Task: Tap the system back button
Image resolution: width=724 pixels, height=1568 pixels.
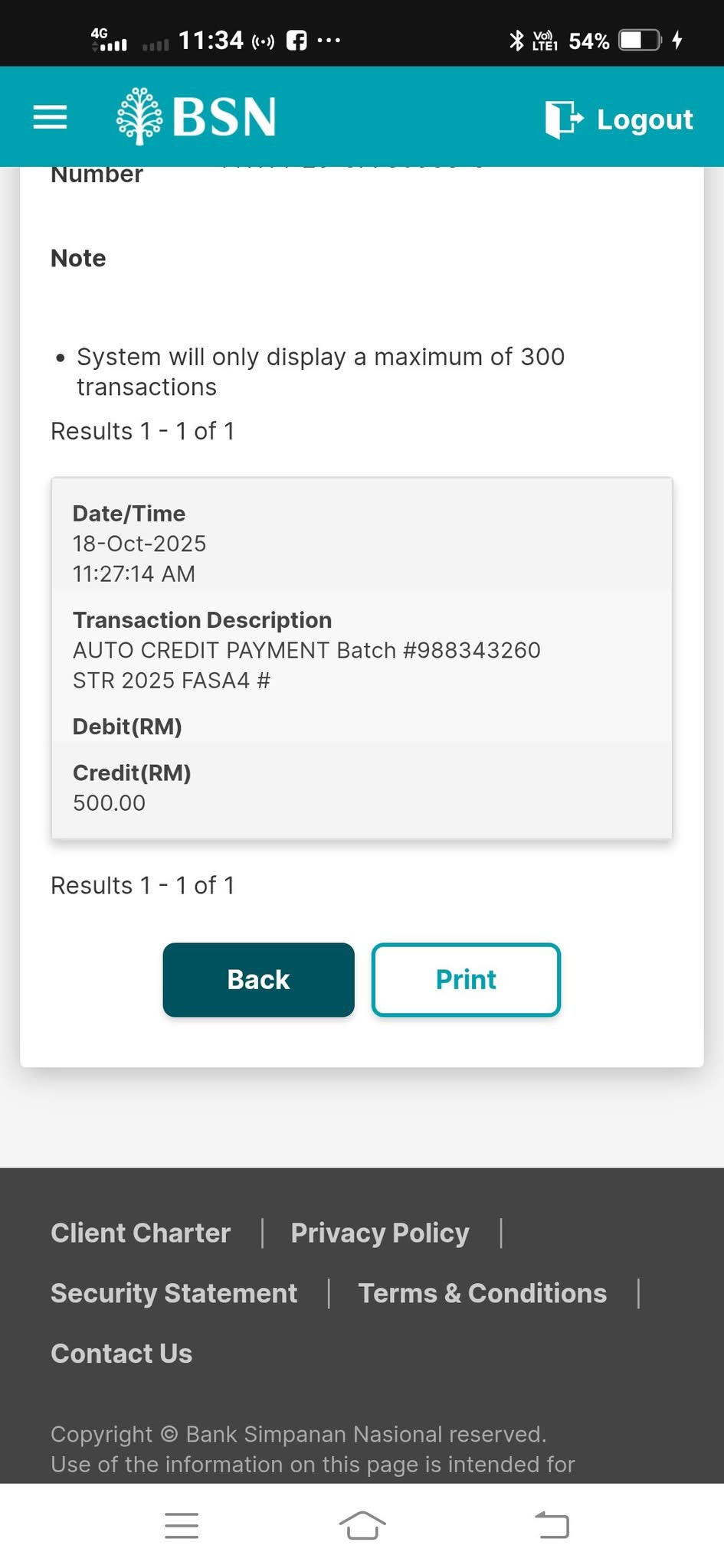Action: pos(552,1525)
